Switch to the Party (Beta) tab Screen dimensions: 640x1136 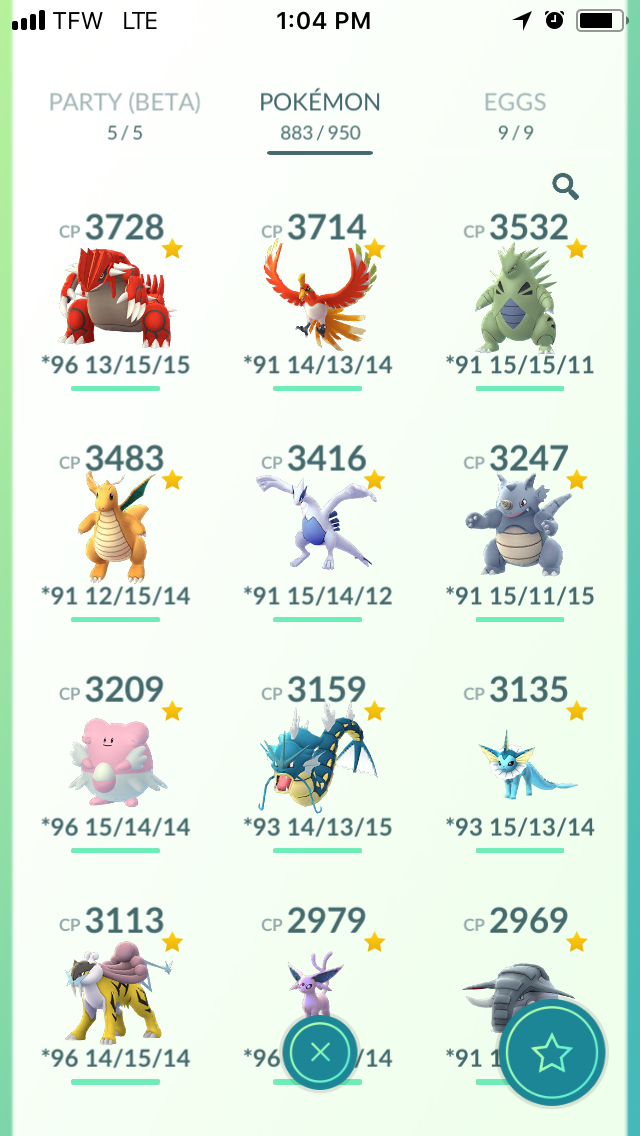pos(125,115)
